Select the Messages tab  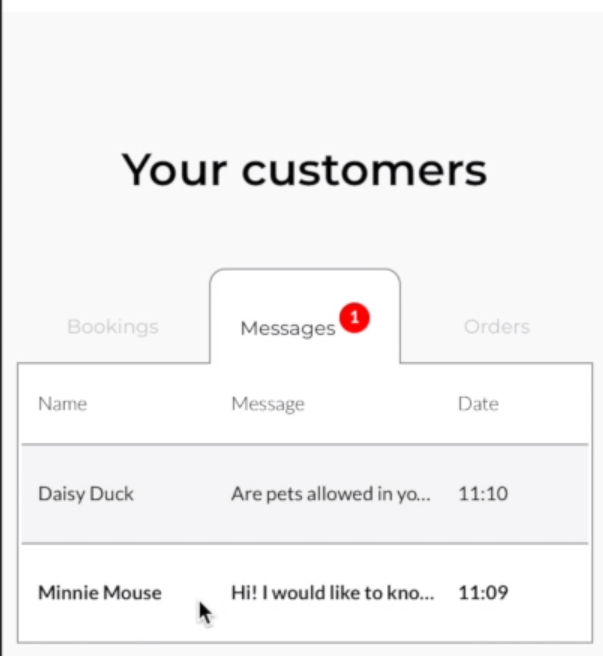288,328
